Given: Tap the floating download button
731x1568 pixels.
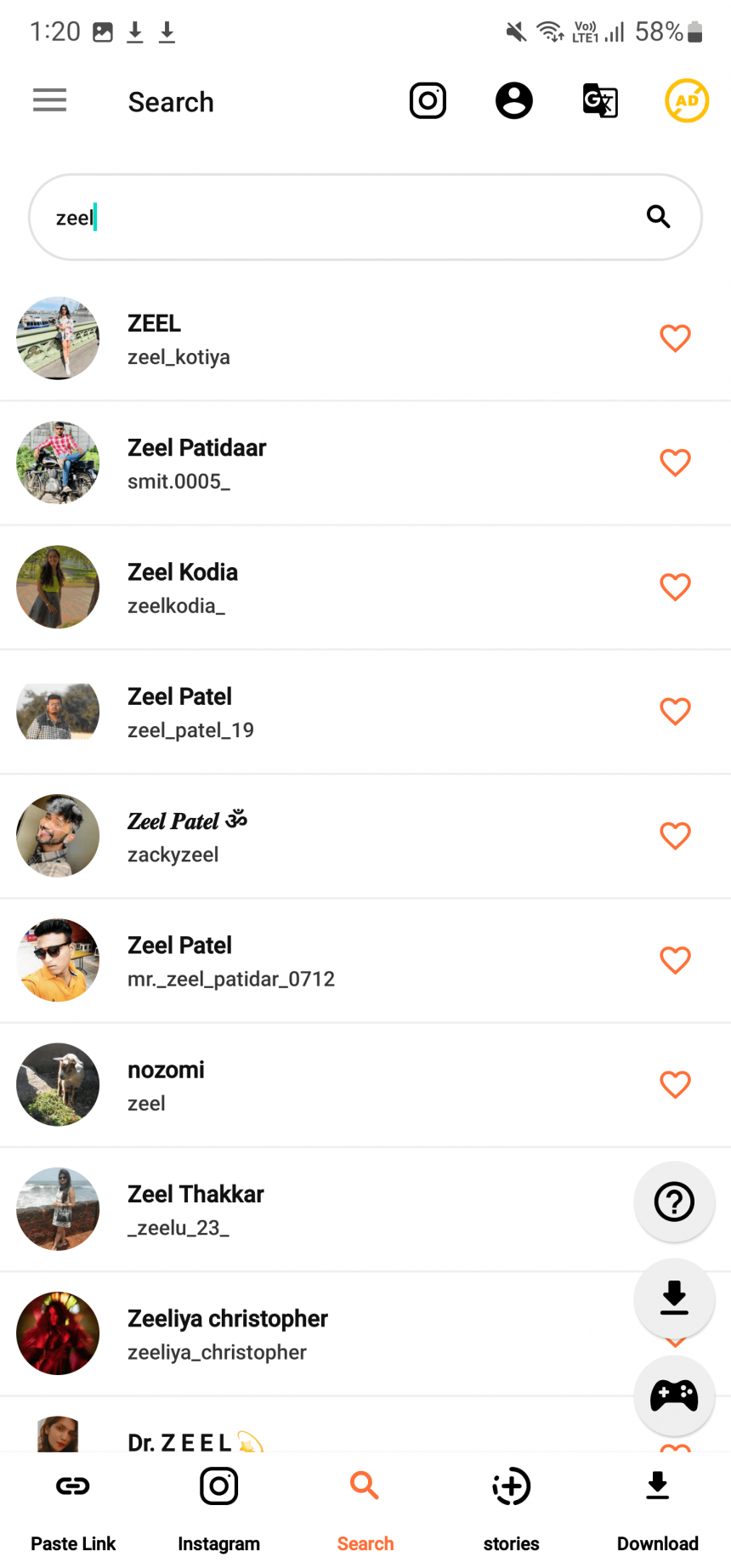Looking at the screenshot, I should click(x=675, y=1299).
